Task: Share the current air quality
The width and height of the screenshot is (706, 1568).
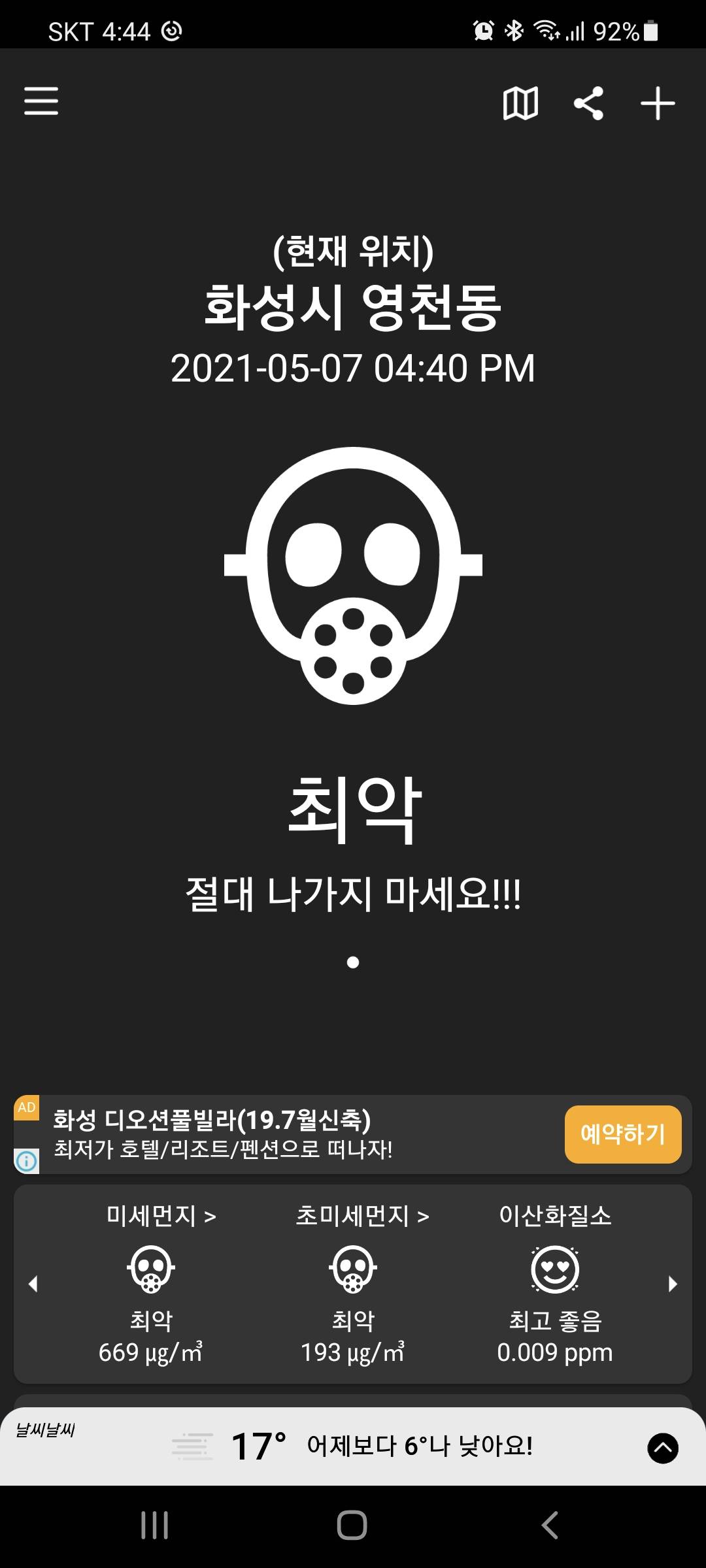Action: click(x=588, y=103)
